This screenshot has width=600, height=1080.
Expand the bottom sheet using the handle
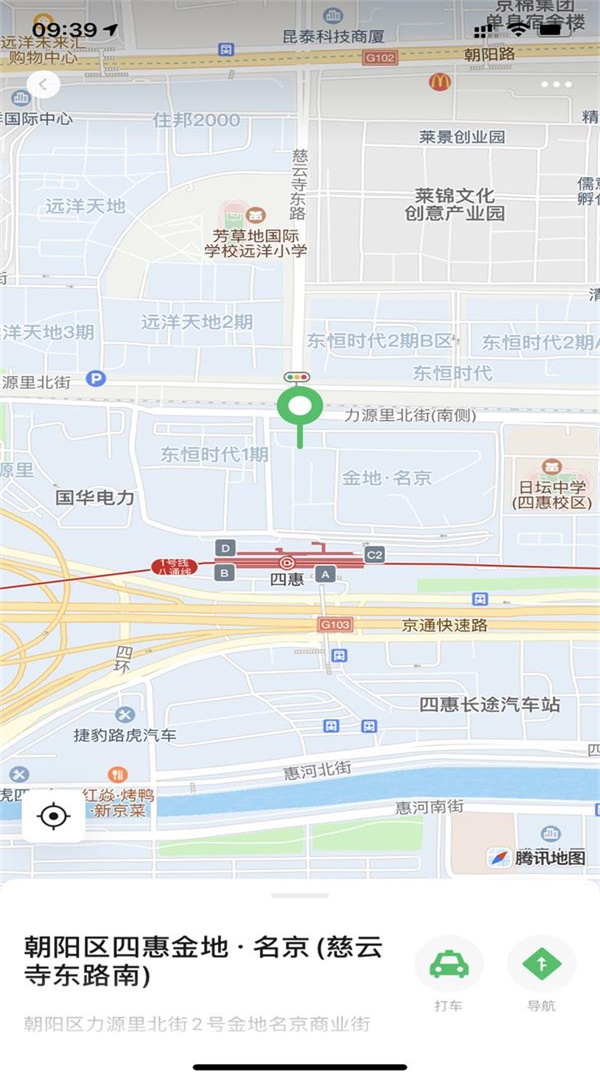tap(300, 895)
